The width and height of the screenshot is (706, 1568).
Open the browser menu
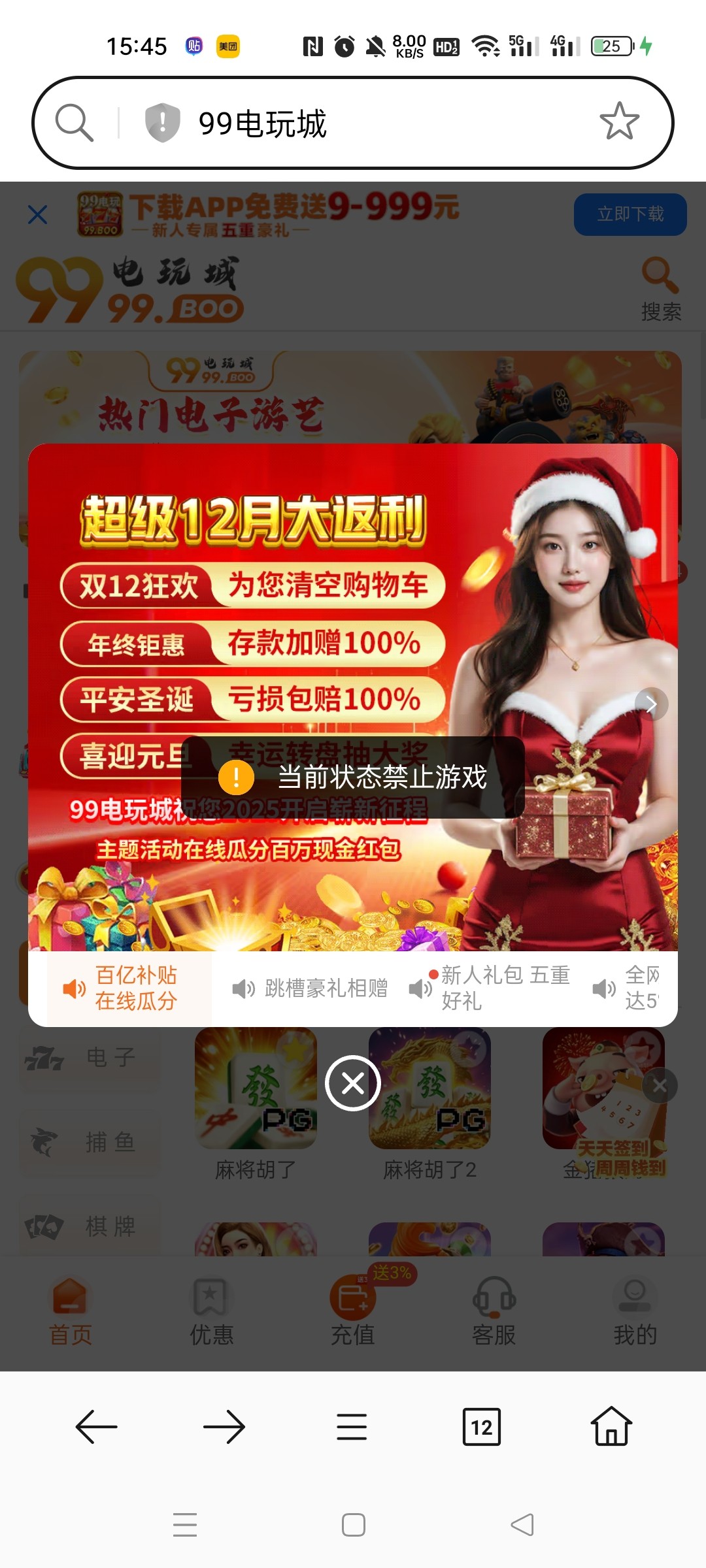(352, 1426)
